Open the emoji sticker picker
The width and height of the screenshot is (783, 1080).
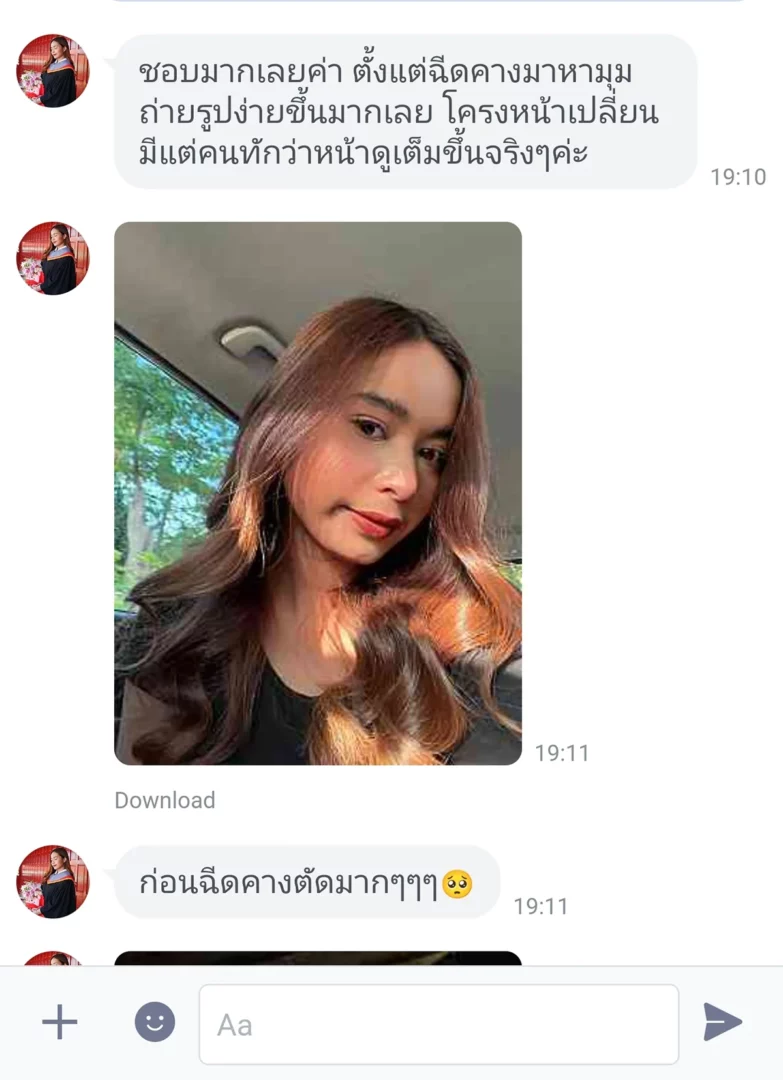155,1022
